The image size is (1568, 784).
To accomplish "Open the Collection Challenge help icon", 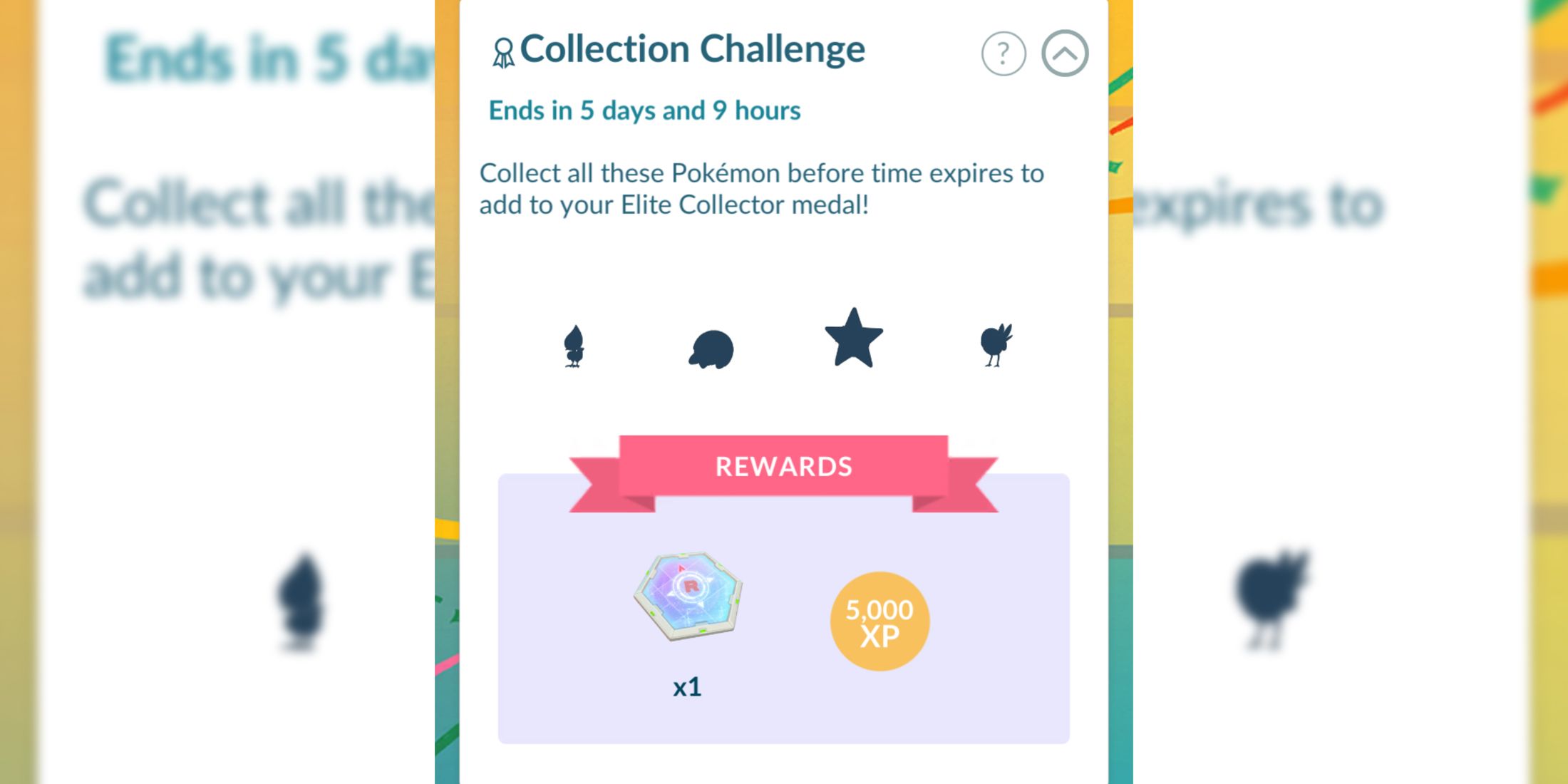I will [1003, 53].
